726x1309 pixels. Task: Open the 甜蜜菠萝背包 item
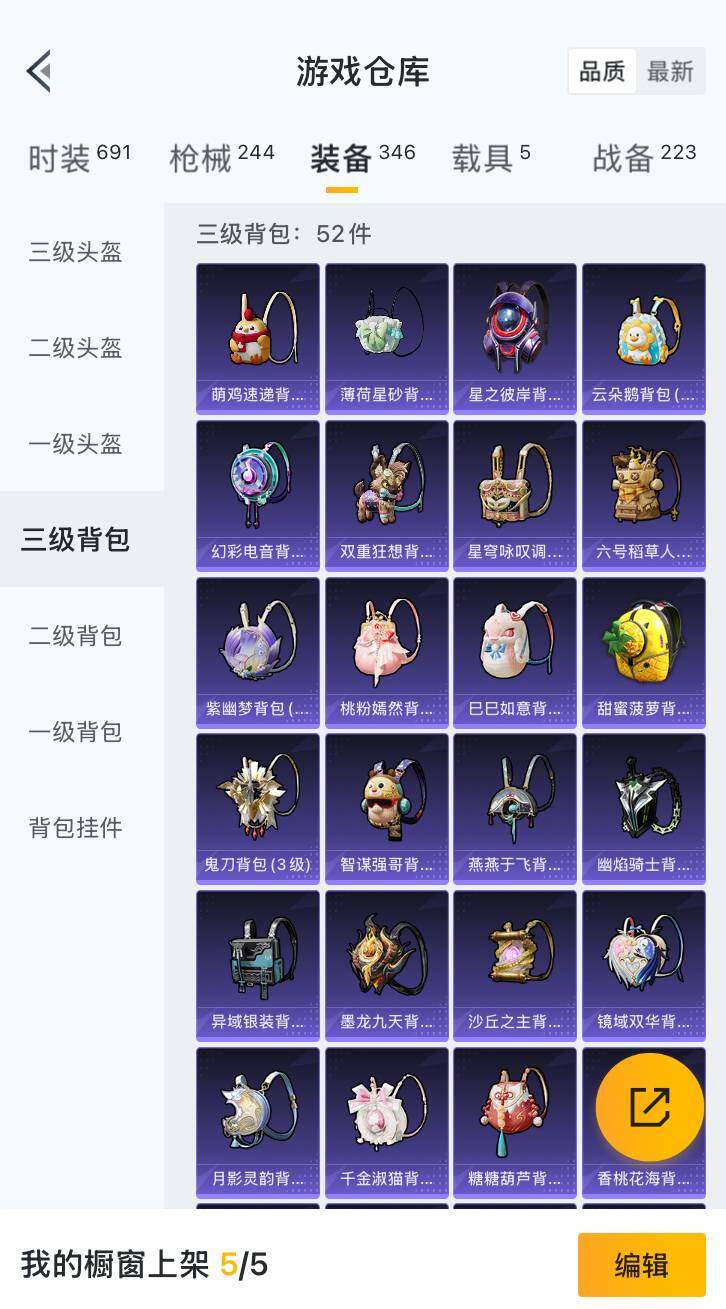coord(643,652)
